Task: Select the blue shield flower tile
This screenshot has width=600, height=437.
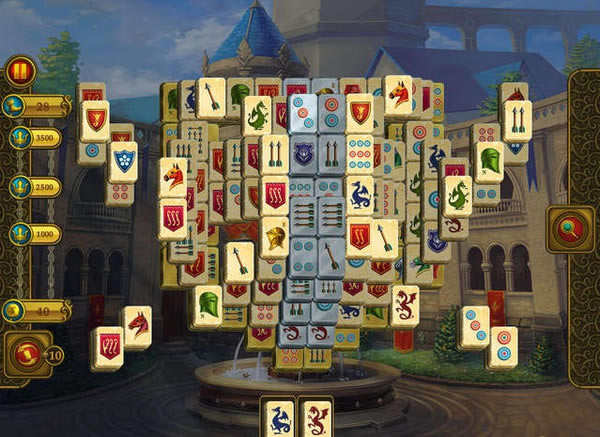Action: 124,160
